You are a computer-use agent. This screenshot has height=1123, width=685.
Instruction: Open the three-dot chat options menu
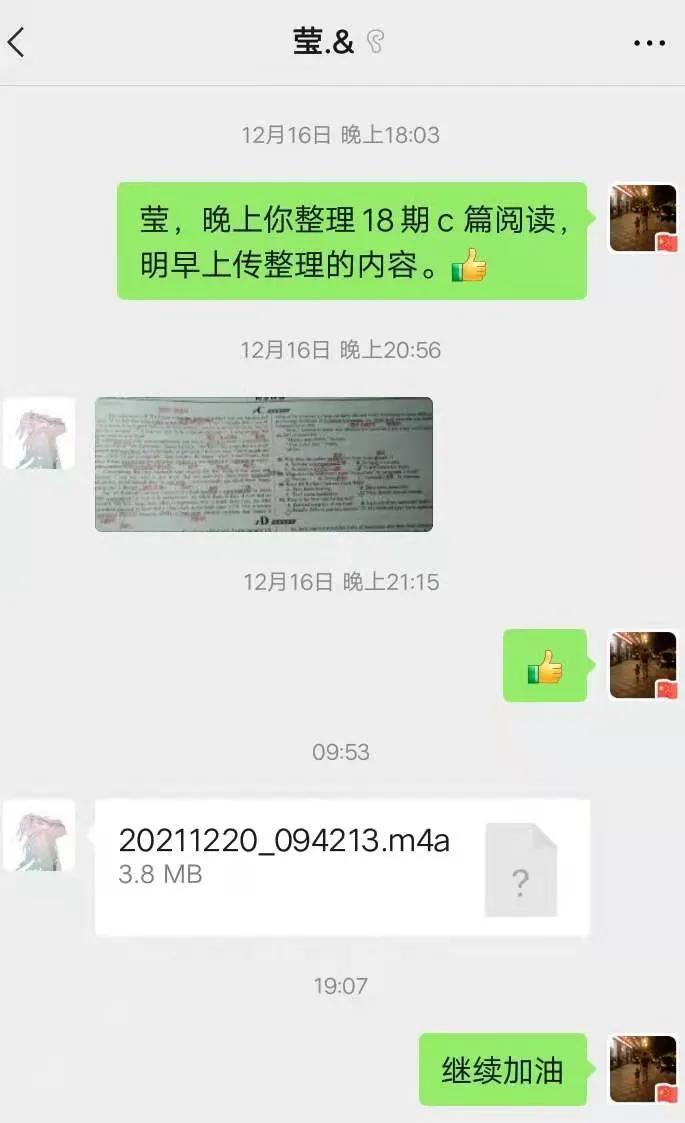pos(649,43)
